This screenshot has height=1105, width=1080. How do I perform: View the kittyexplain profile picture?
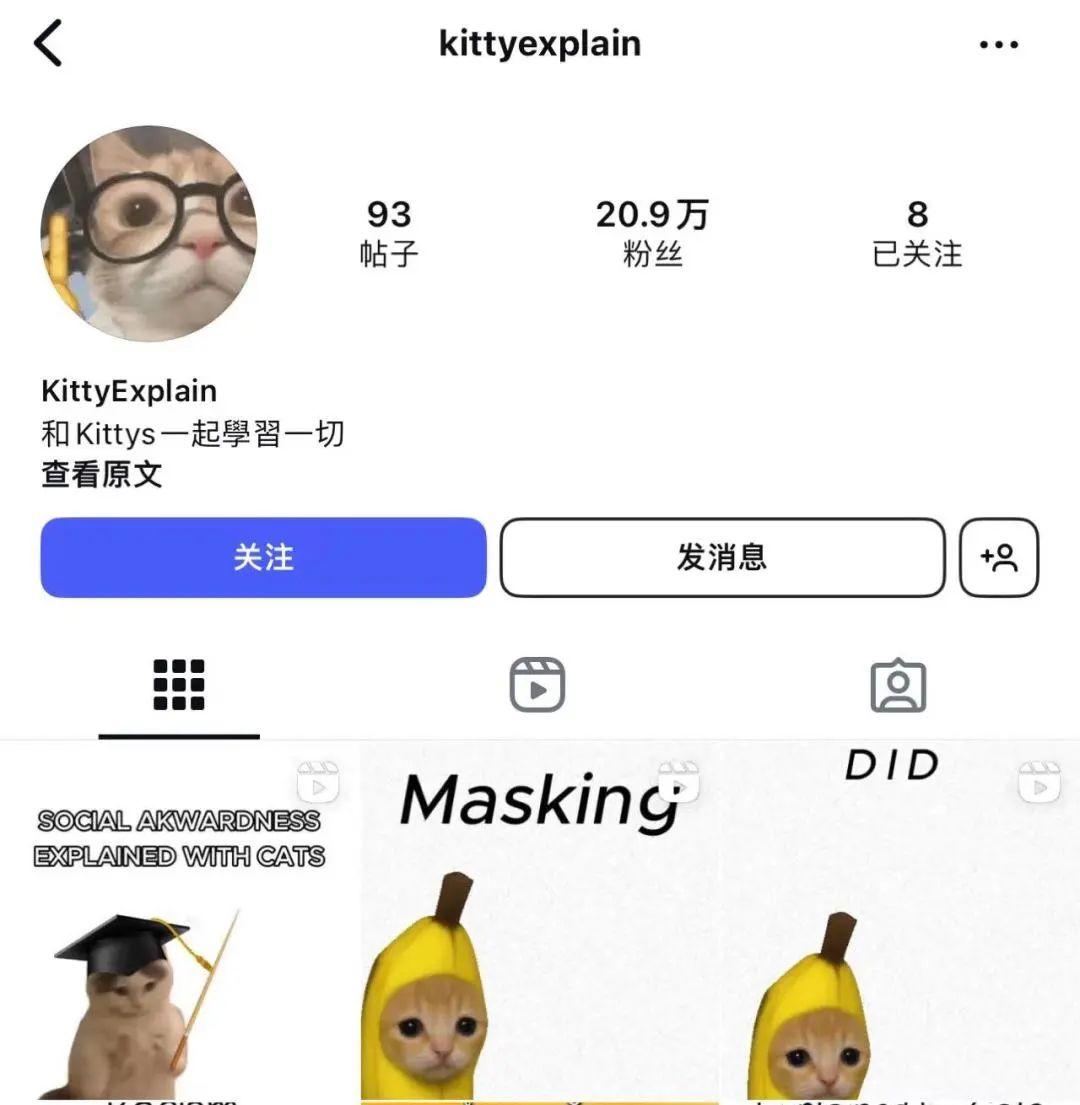pyautogui.click(x=148, y=234)
